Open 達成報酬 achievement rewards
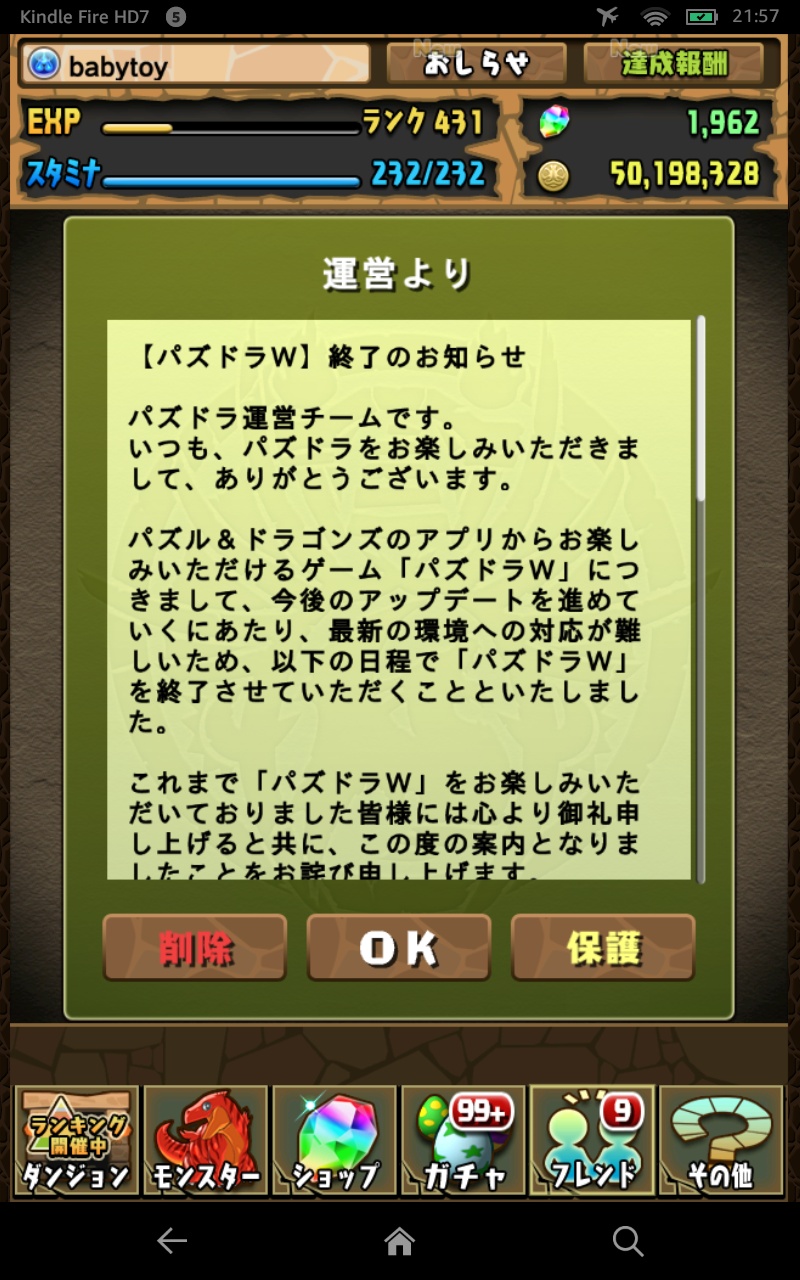The height and width of the screenshot is (1280, 800). [674, 63]
